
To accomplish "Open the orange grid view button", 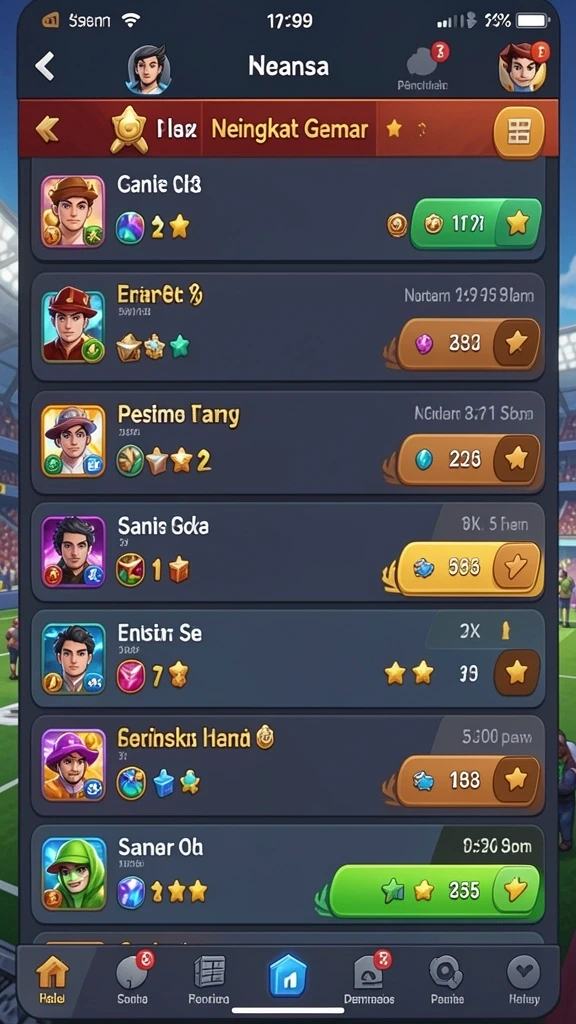I will tap(519, 133).
